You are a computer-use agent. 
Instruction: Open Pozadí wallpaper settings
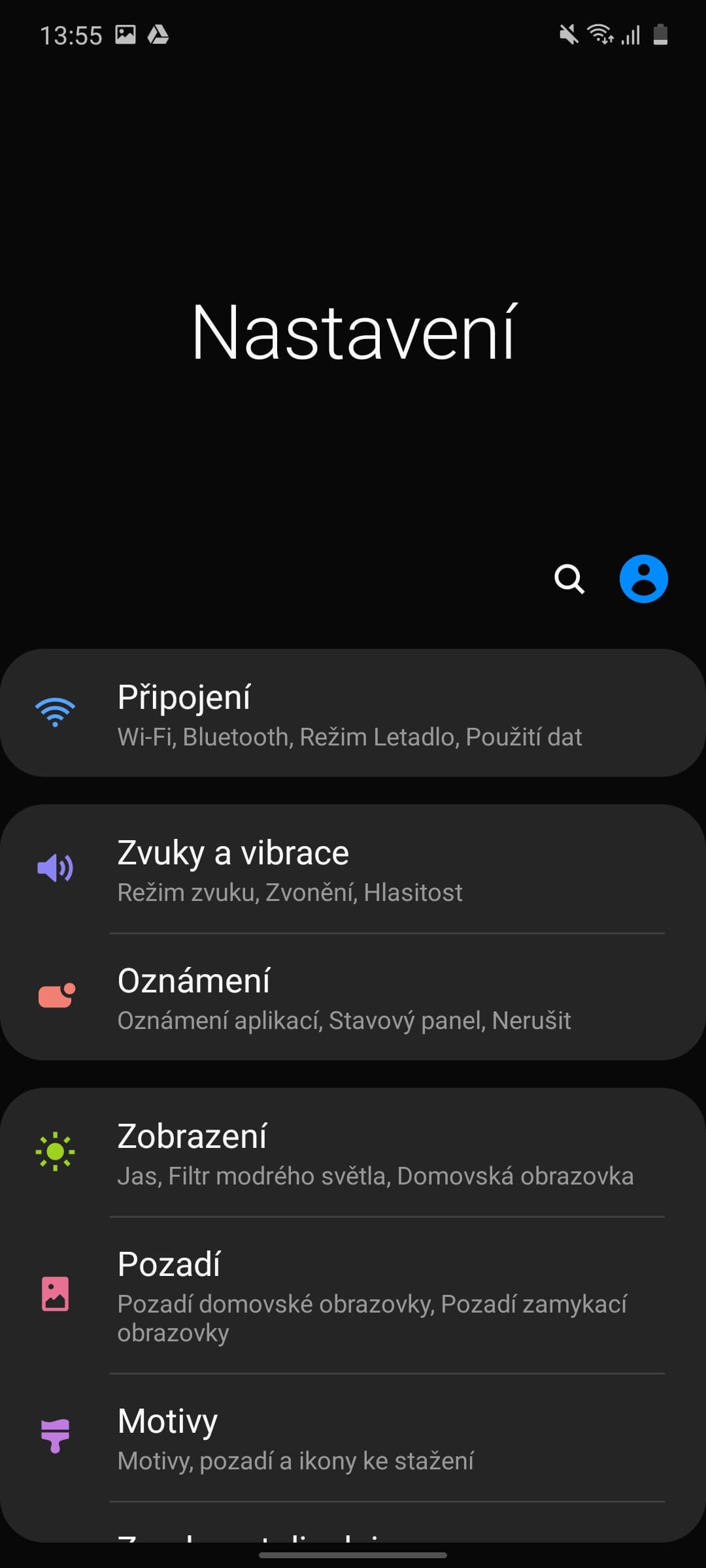pos(353,1295)
